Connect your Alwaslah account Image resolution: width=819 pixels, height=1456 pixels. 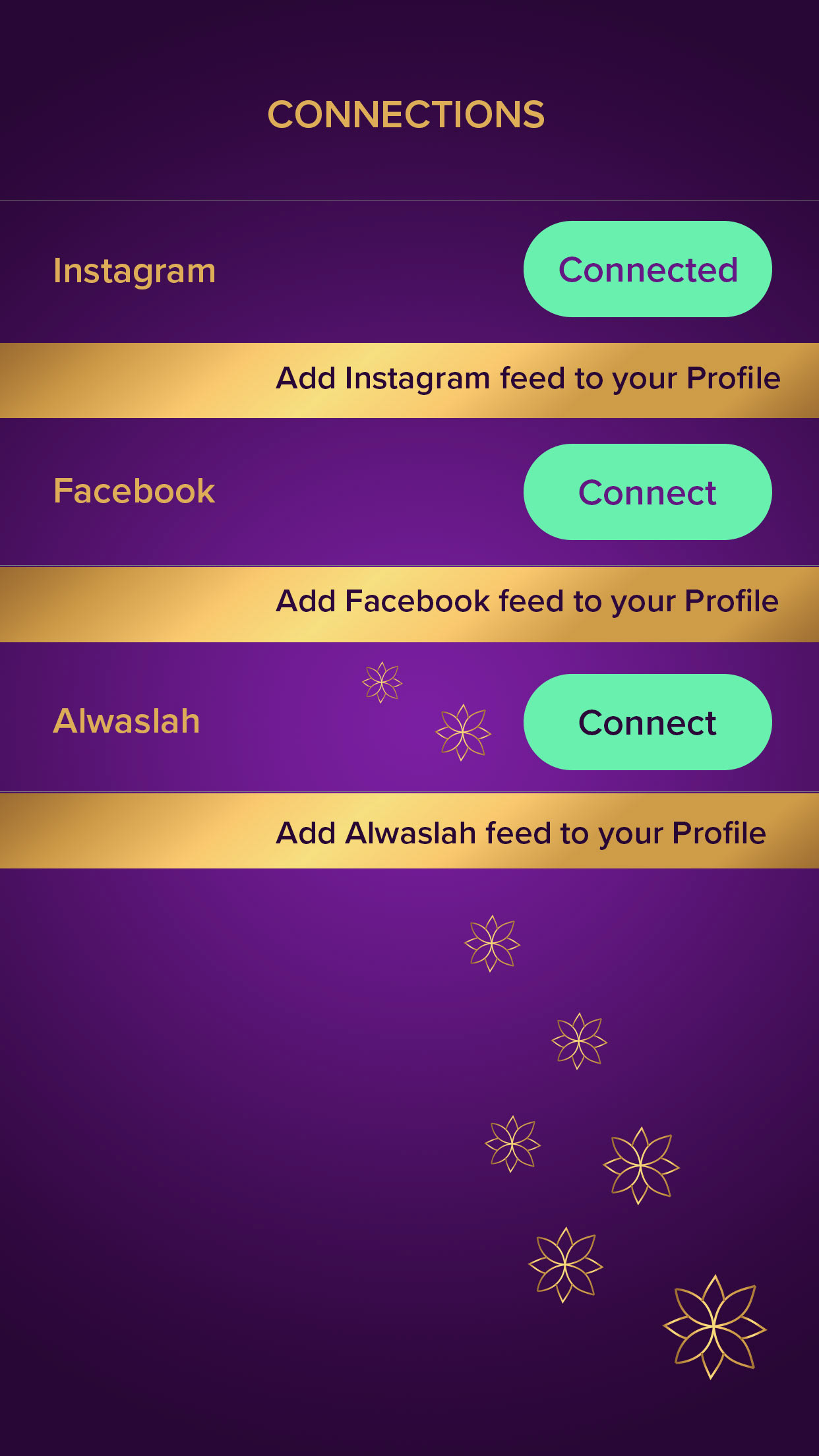pos(647,722)
